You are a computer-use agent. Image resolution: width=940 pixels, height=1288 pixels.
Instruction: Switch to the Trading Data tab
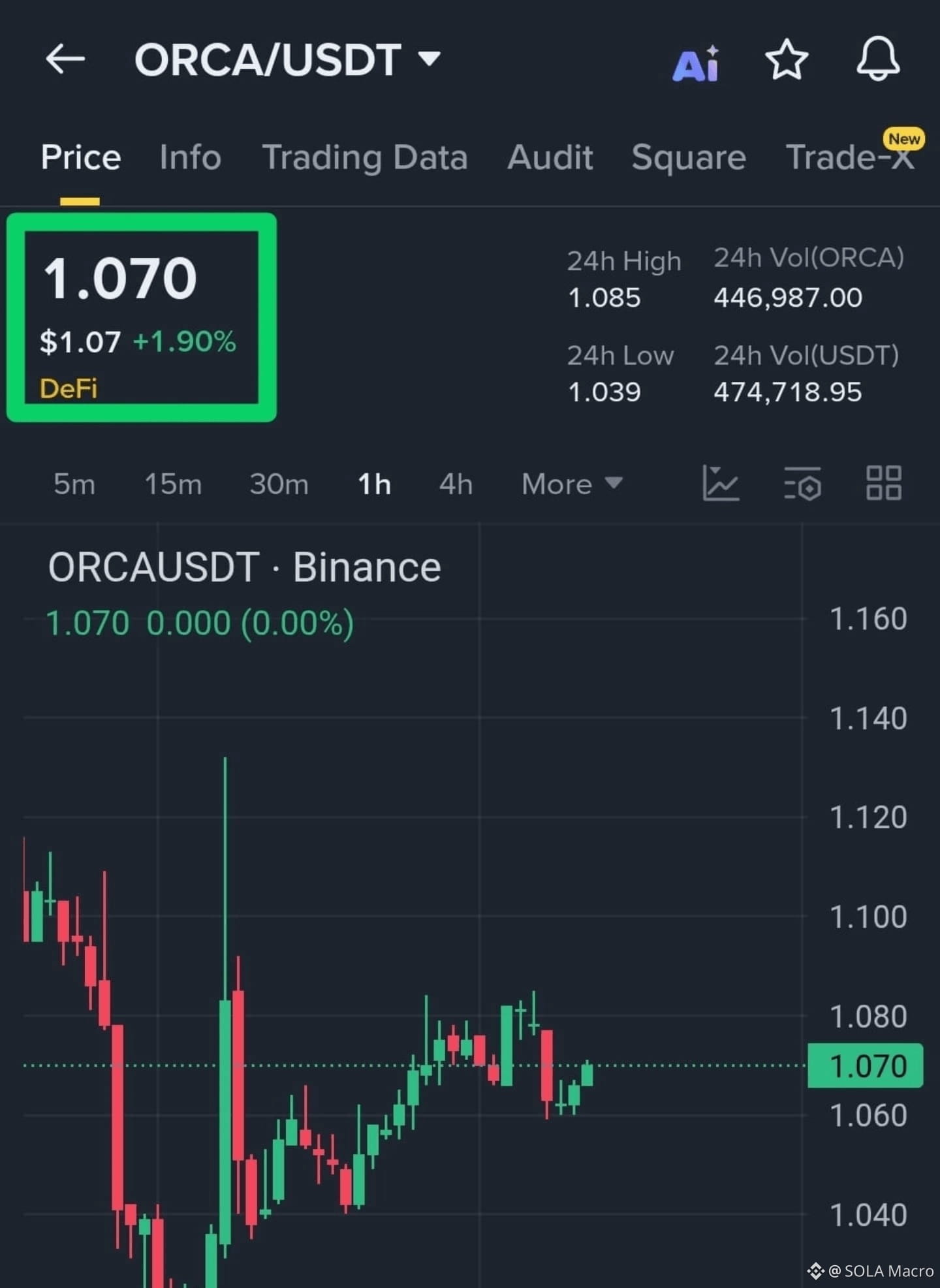(365, 157)
